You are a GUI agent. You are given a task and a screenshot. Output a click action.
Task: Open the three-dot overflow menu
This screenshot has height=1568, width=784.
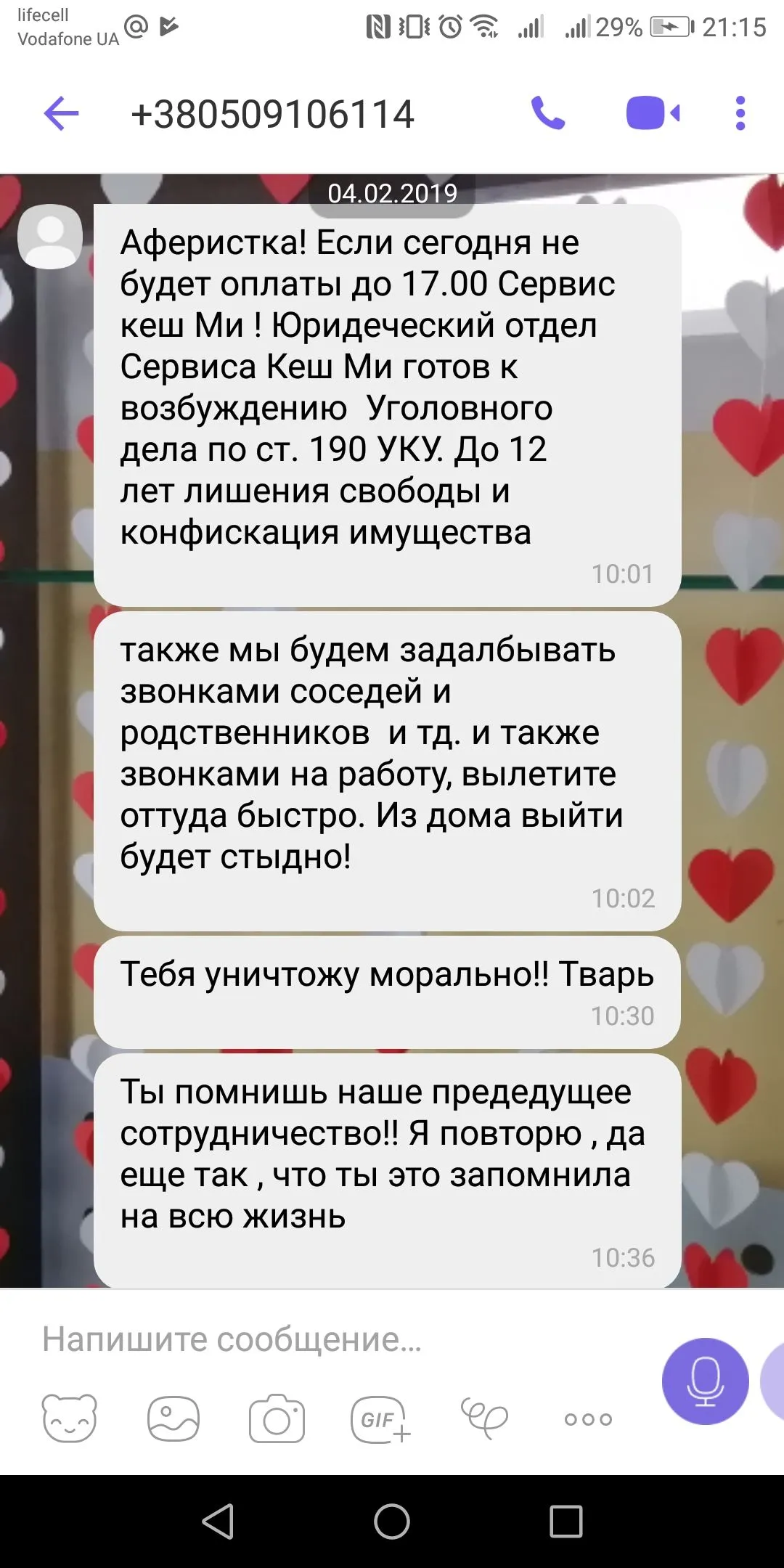(740, 113)
